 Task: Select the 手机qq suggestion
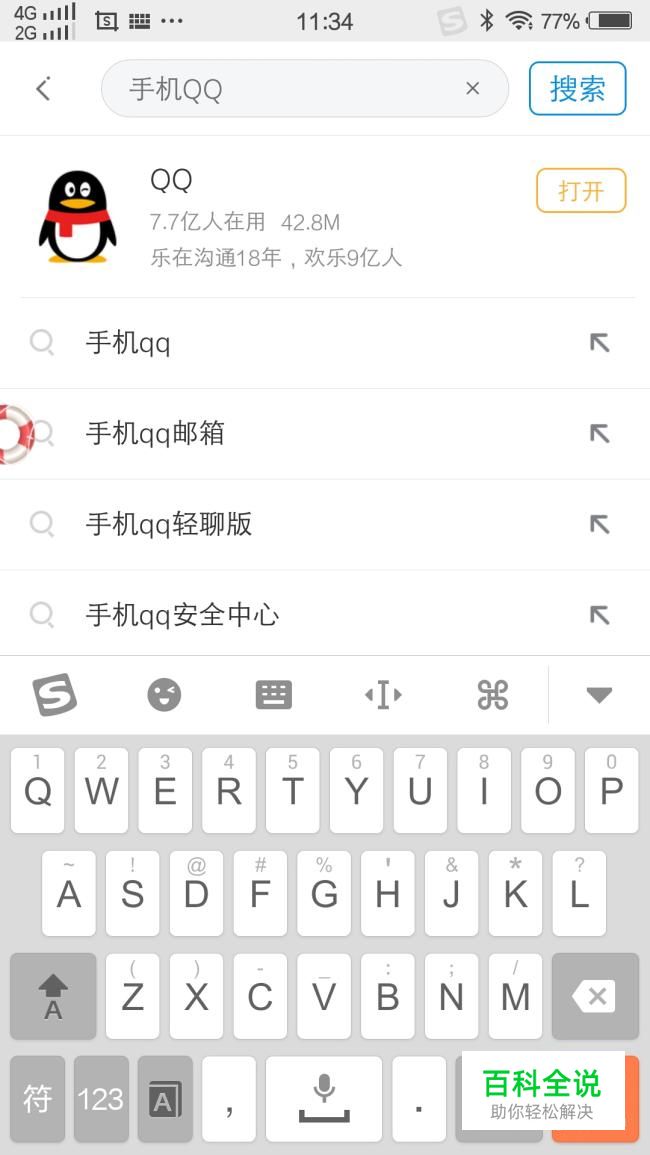click(325, 343)
